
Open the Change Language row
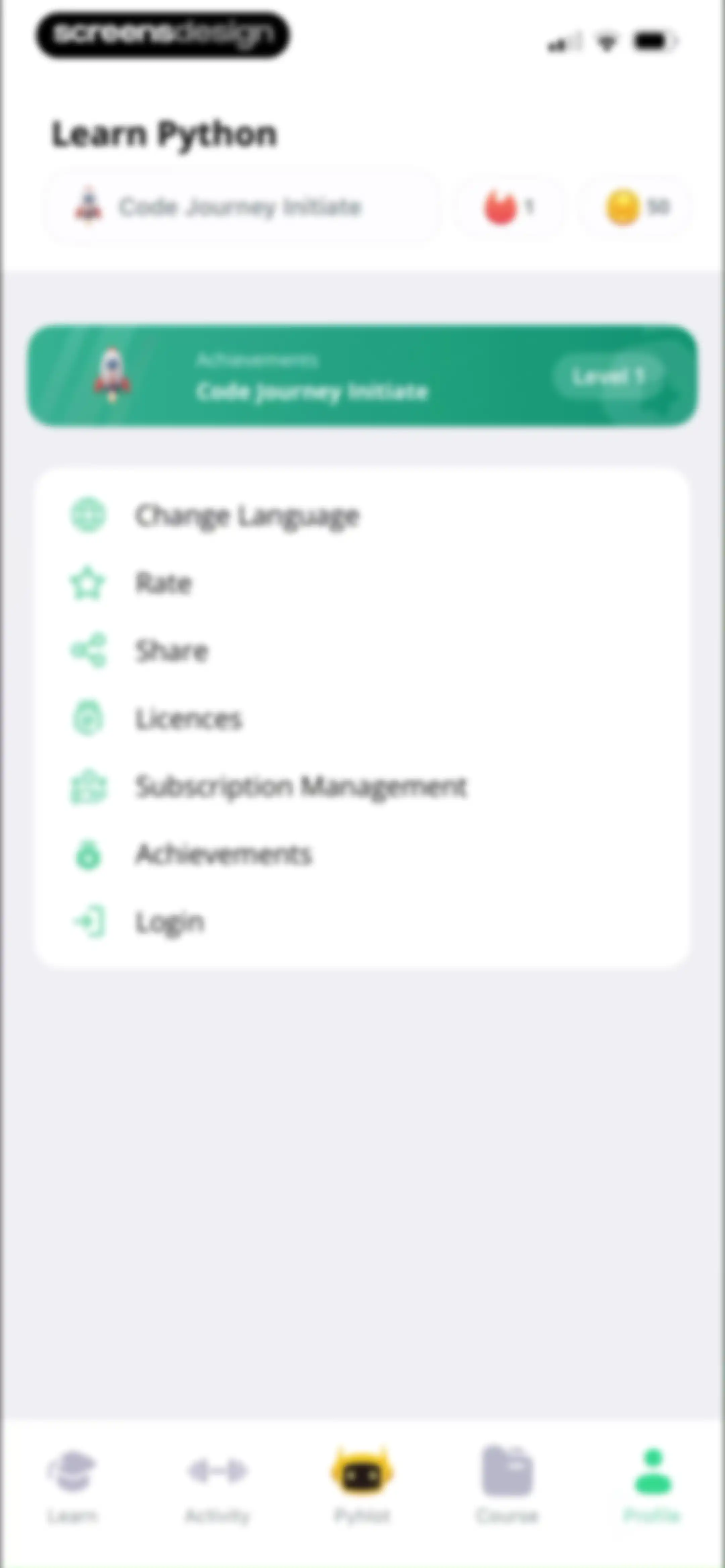[362, 516]
